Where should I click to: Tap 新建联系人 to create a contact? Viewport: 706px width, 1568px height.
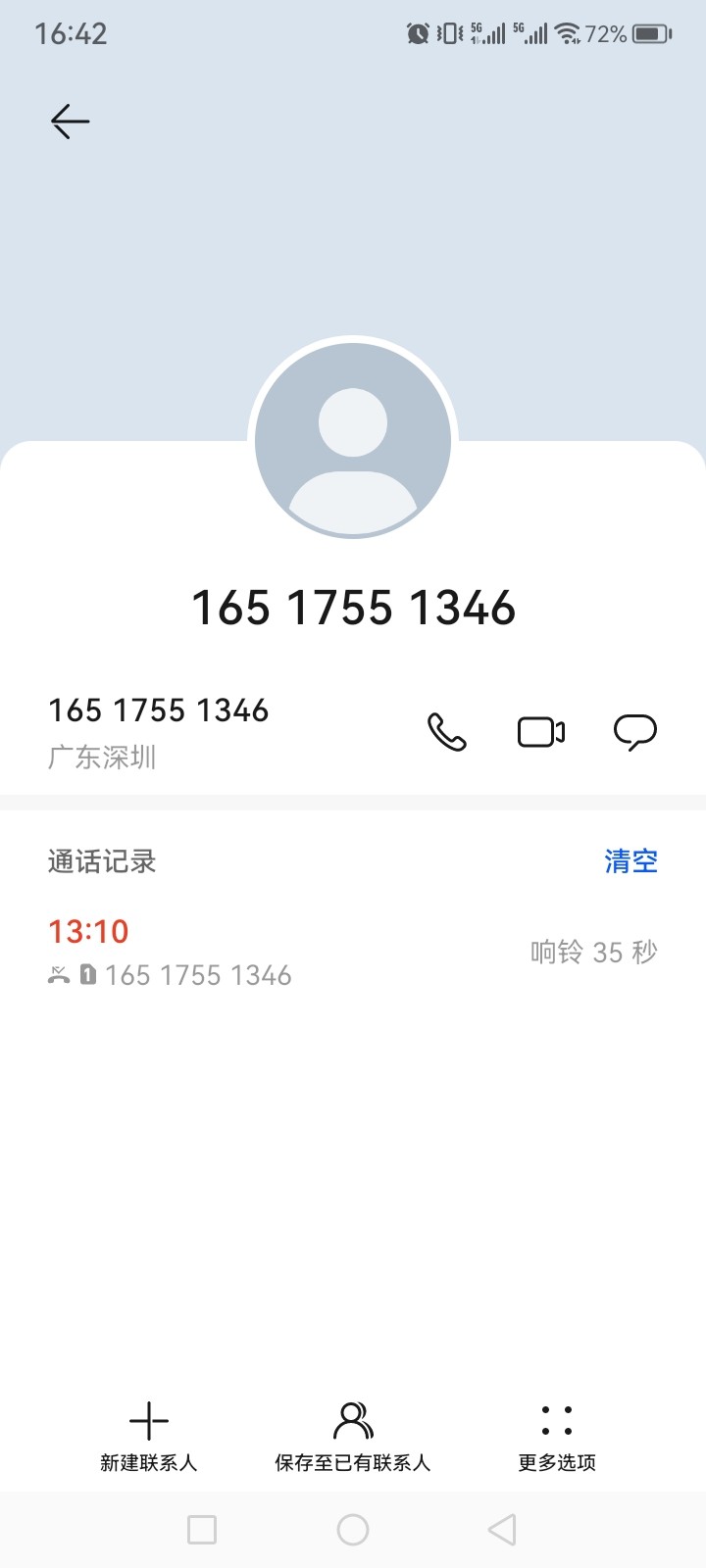[149, 1436]
